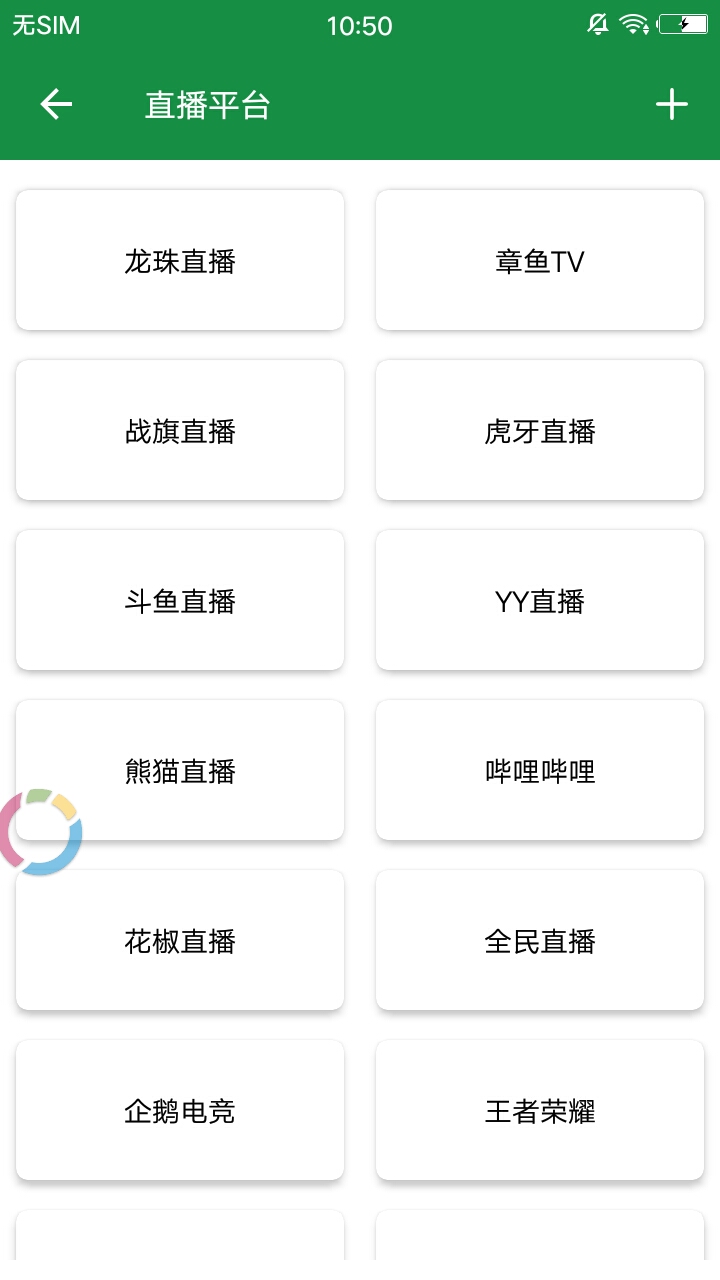Click the battery indicator in the status bar
The height and width of the screenshot is (1280, 720).
pos(681,24)
